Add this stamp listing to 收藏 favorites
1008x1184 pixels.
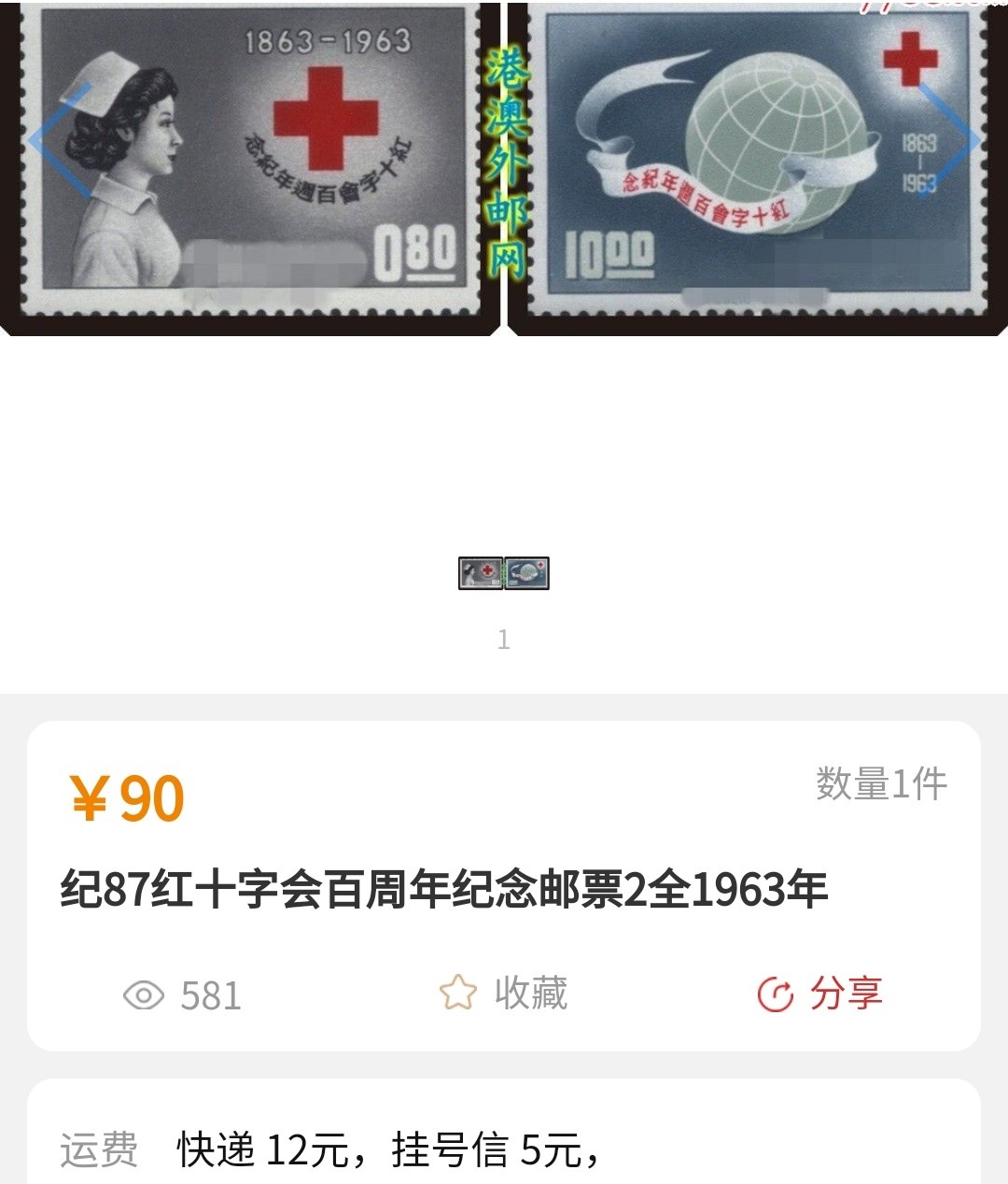[504, 994]
